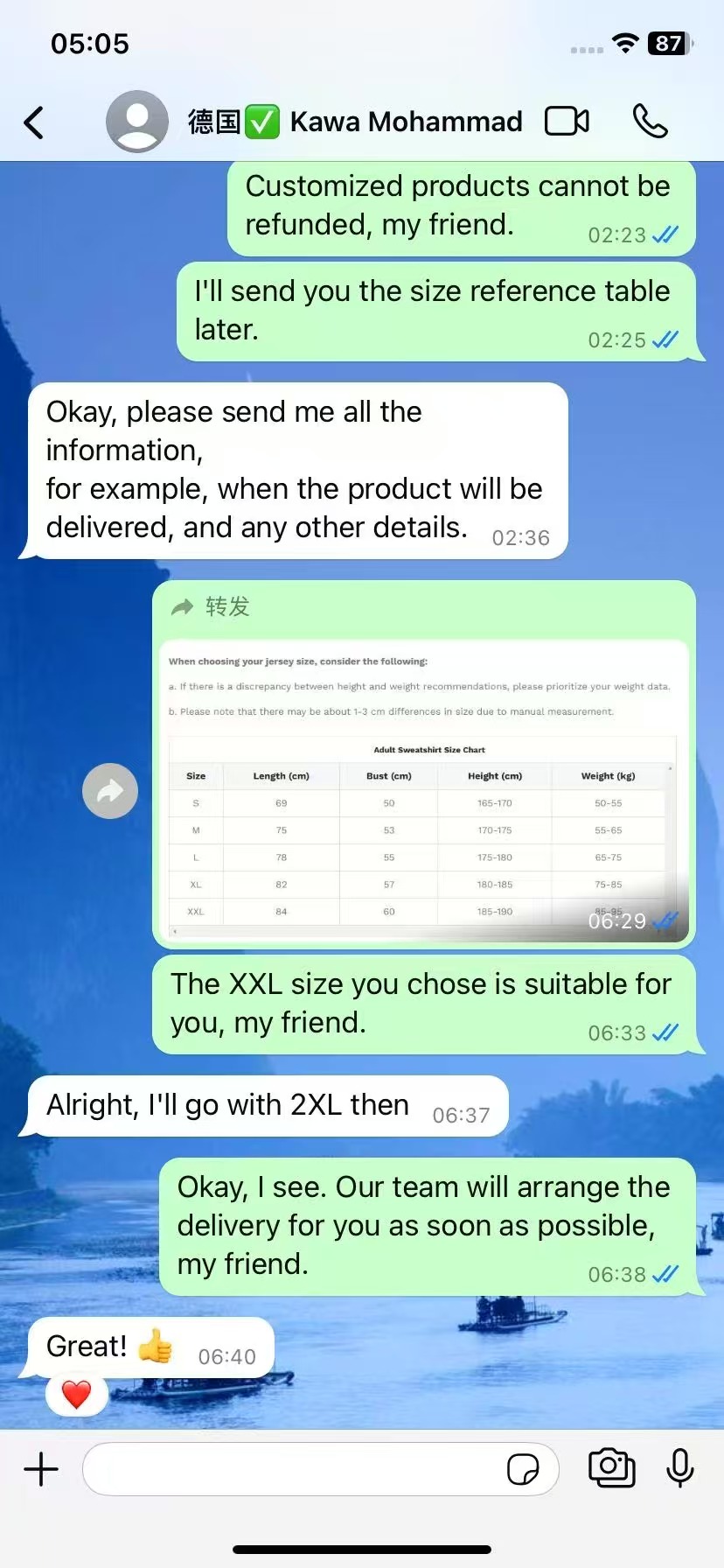Start a video call with Kawa Mohammad

(x=567, y=122)
